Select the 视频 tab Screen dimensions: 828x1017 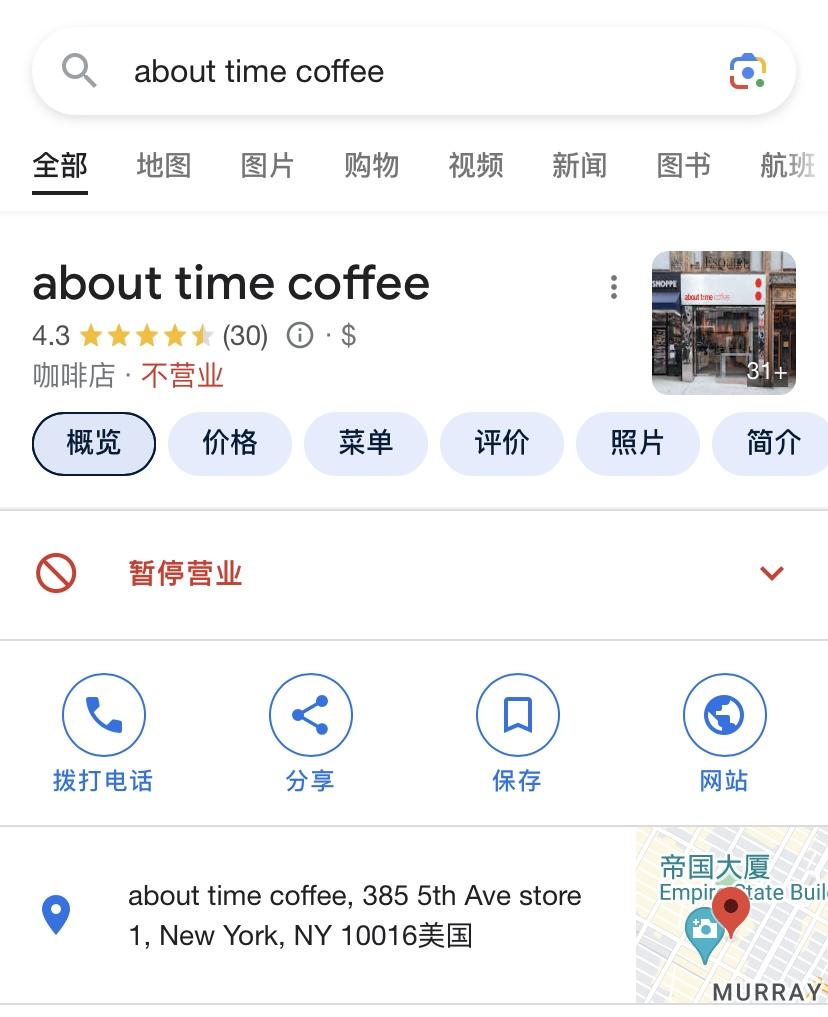[x=475, y=165]
